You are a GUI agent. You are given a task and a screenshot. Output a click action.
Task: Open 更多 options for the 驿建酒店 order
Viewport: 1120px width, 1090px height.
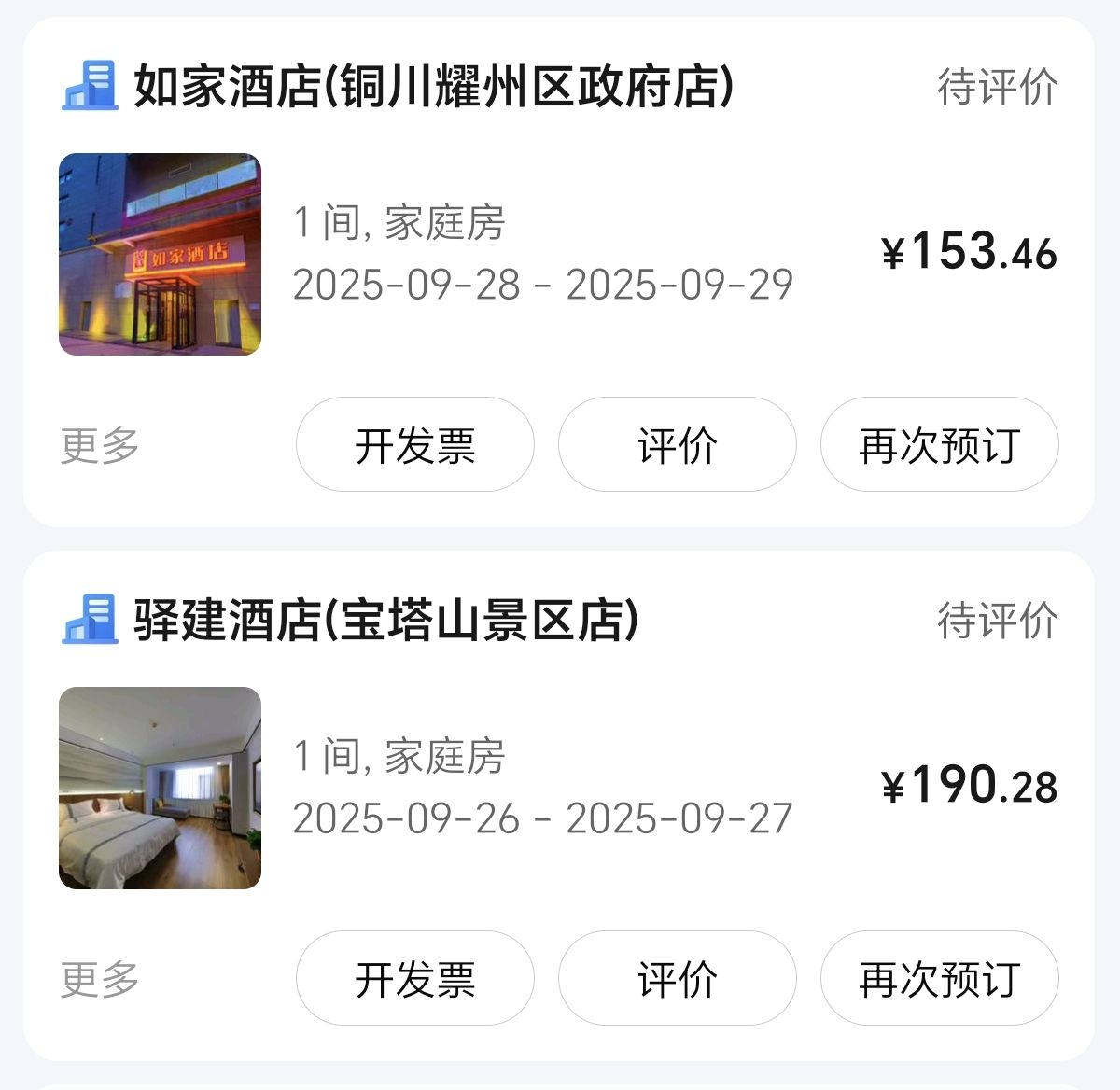[100, 979]
